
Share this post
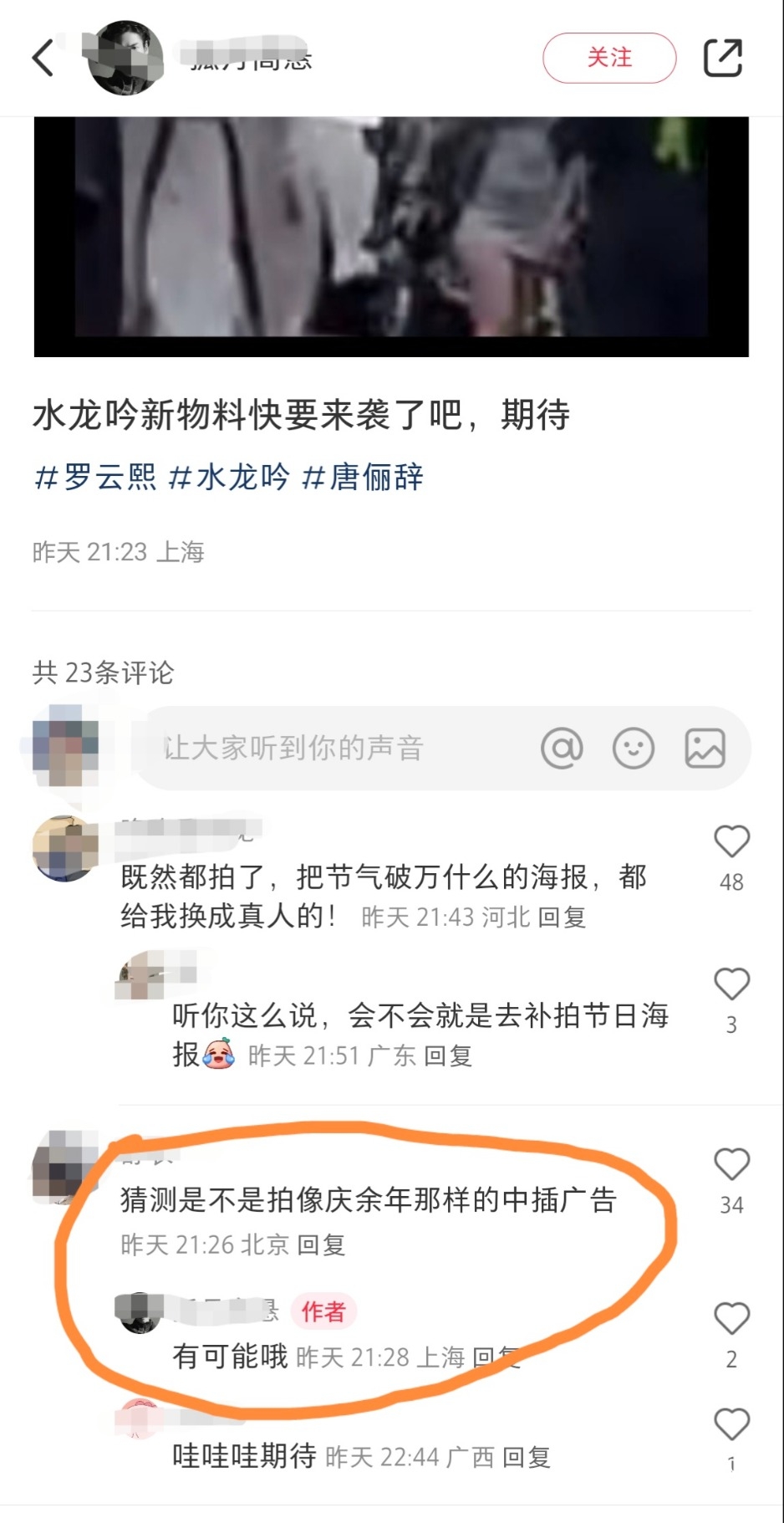722,58
